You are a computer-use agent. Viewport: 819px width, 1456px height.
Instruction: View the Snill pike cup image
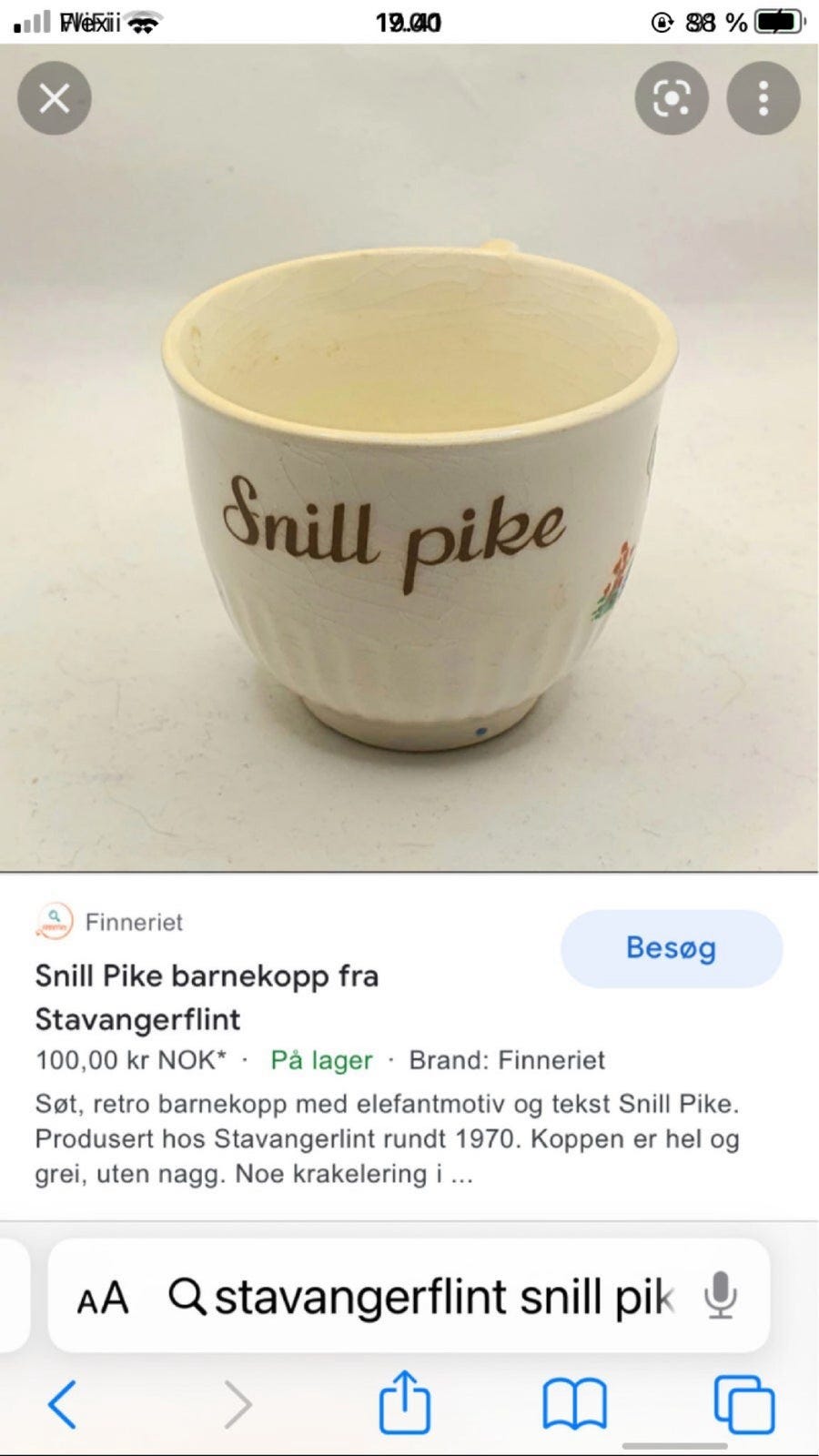click(409, 491)
